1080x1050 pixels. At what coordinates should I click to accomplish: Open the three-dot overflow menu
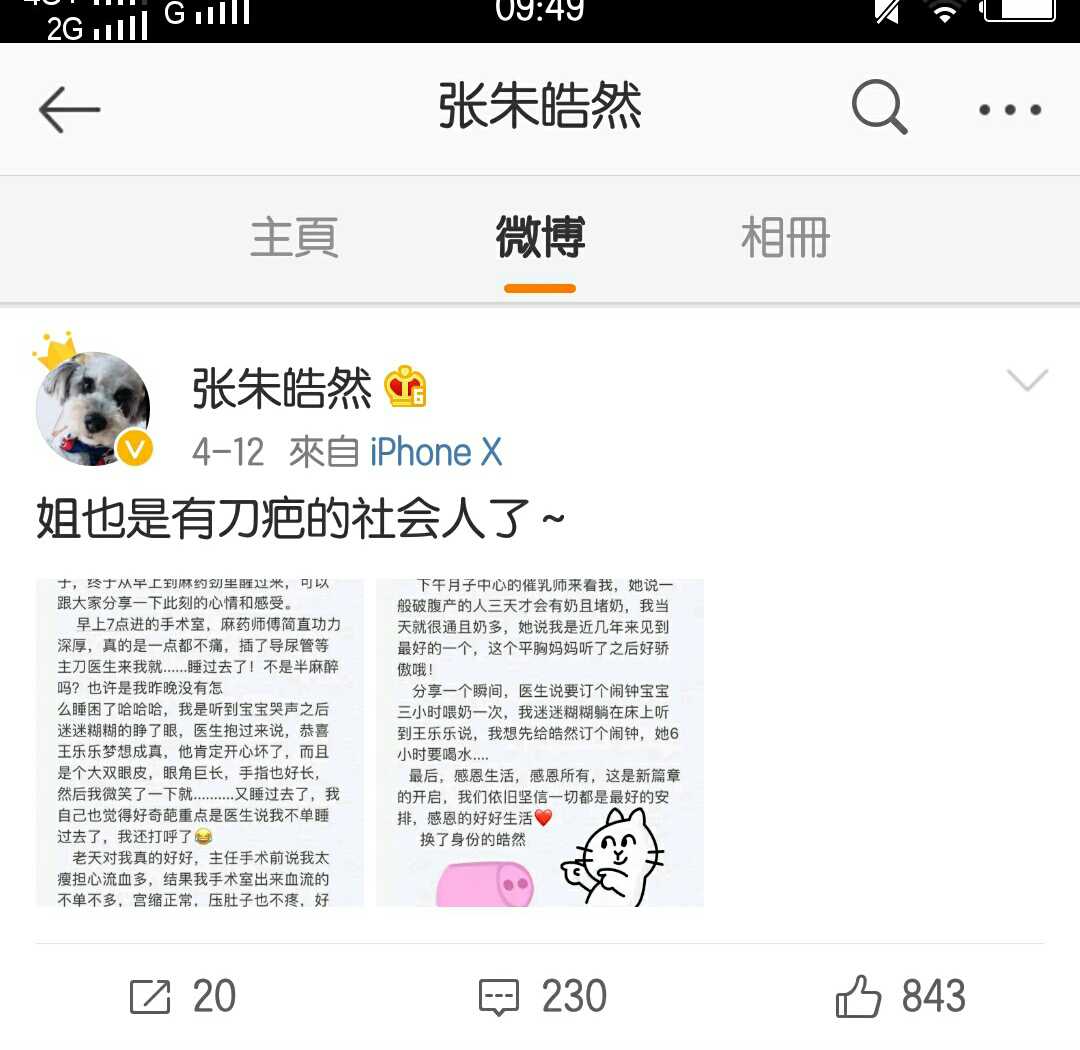[x=1009, y=109]
